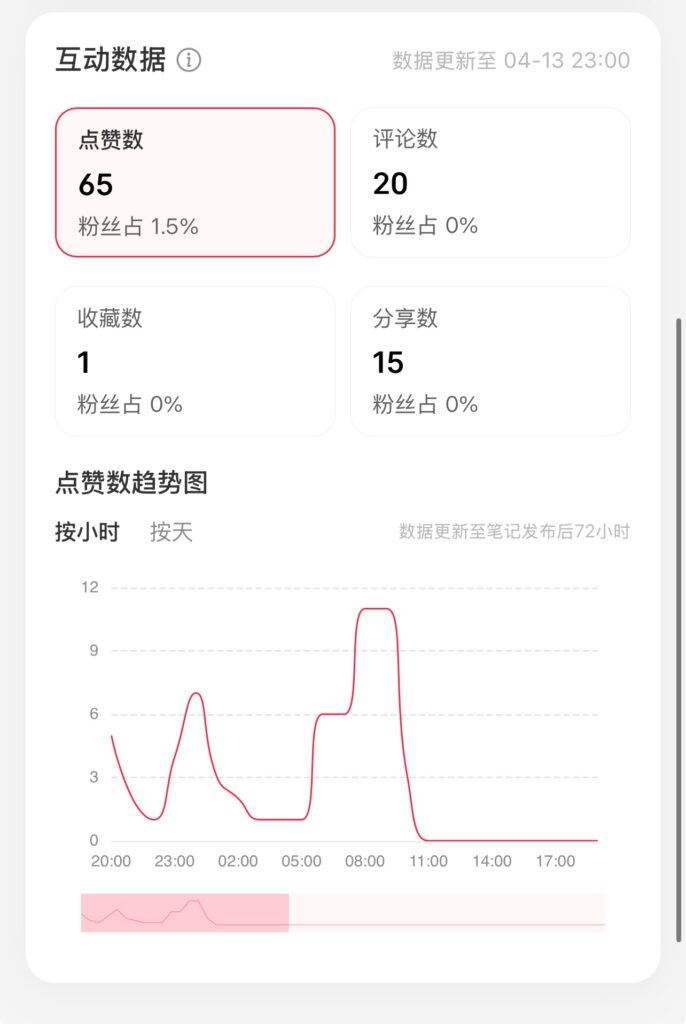
Task: Select the 点赞数 data card
Action: tap(195, 183)
